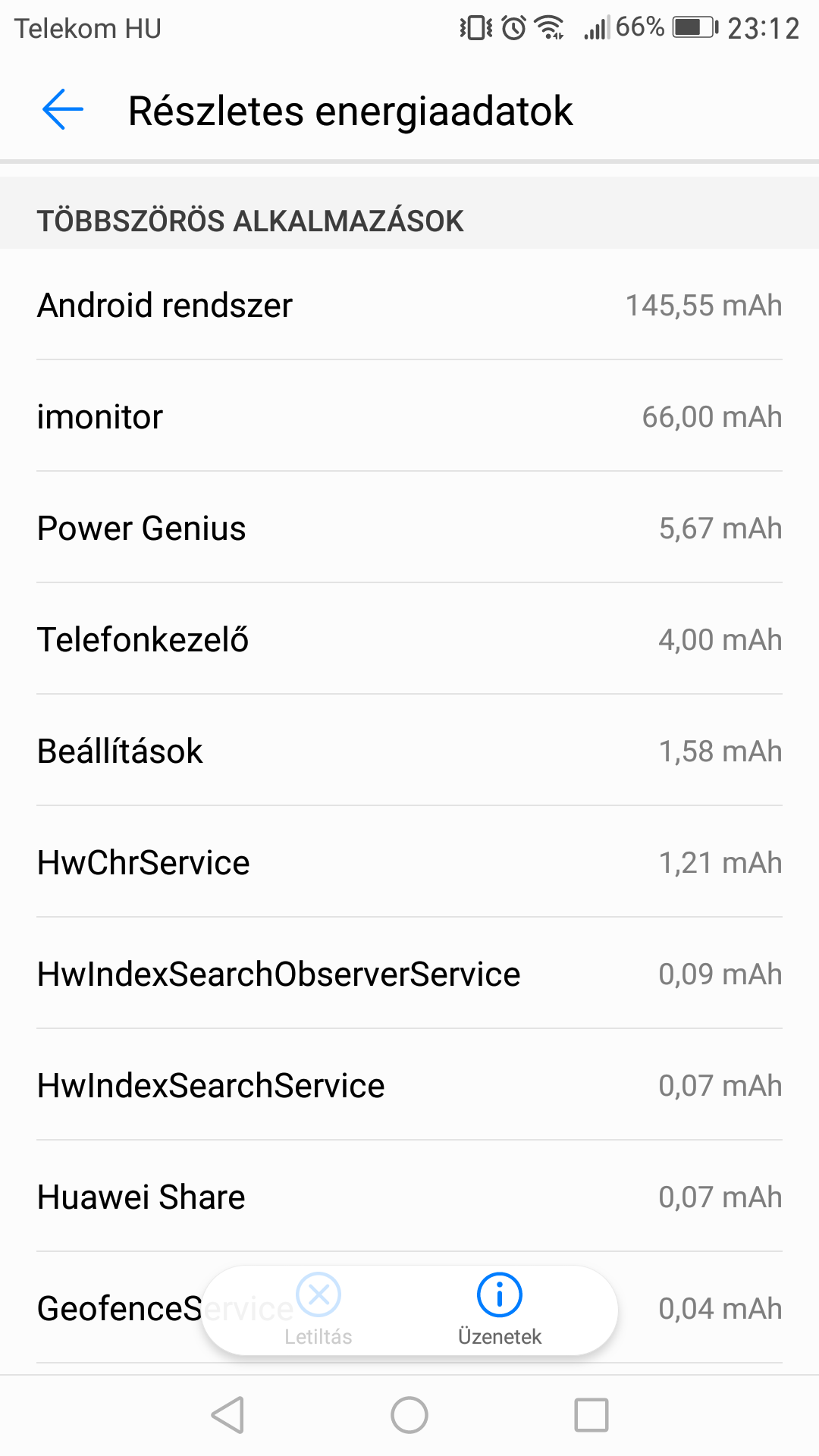The height and width of the screenshot is (1456, 819).
Task: Open the HwIndexSearchService row
Action: tap(409, 1085)
